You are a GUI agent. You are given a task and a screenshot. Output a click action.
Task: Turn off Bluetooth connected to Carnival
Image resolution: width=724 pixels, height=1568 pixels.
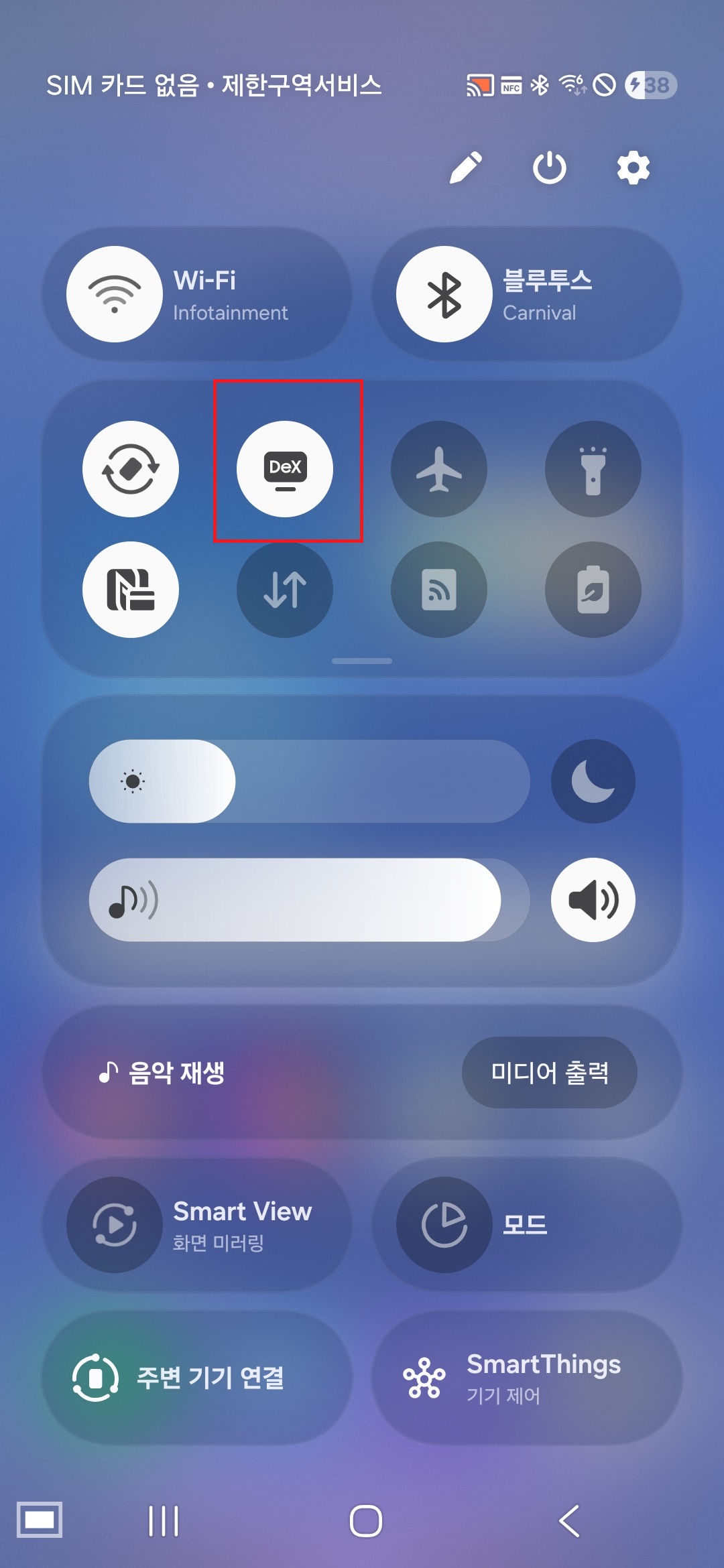444,294
